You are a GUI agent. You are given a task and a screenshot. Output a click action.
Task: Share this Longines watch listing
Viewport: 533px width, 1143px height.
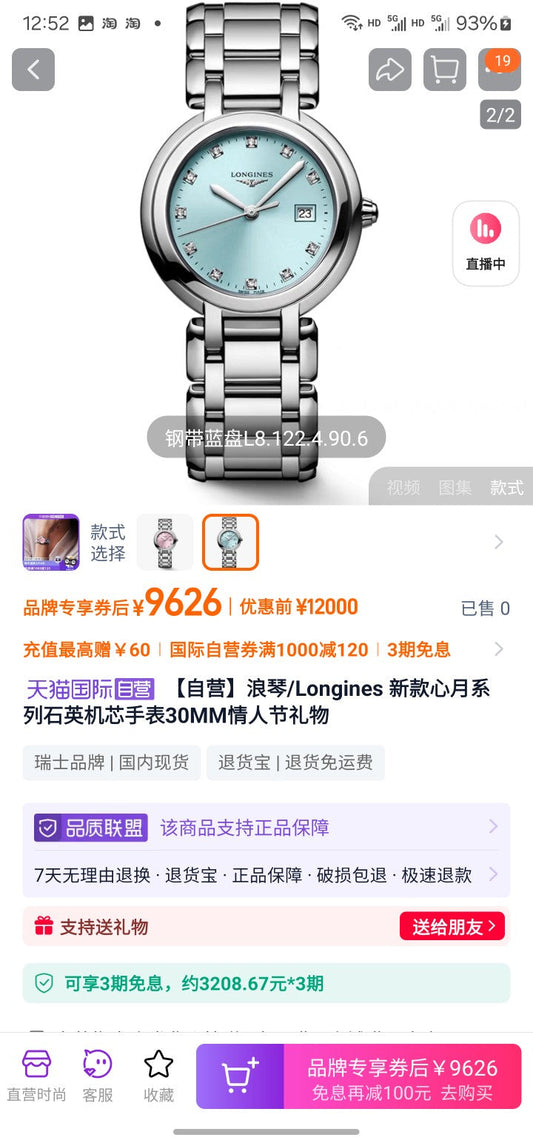(x=389, y=70)
